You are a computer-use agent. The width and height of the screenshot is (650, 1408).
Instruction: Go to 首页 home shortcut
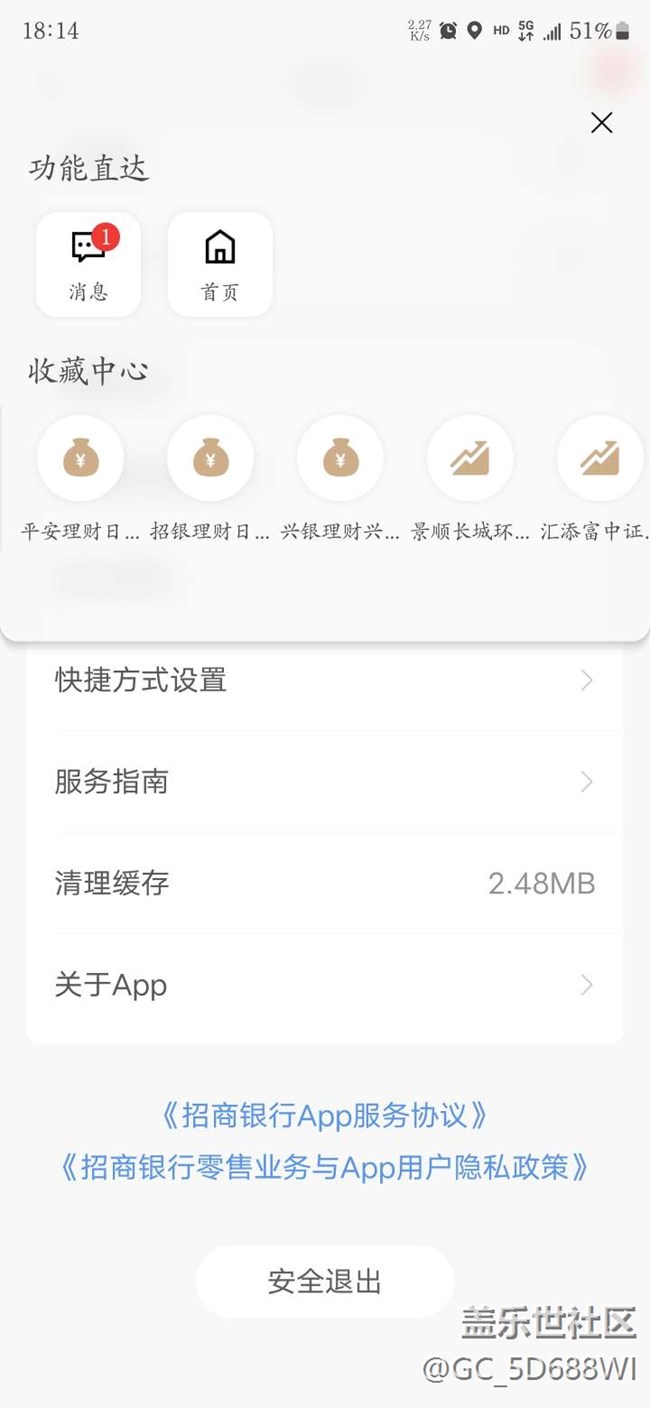click(x=220, y=264)
